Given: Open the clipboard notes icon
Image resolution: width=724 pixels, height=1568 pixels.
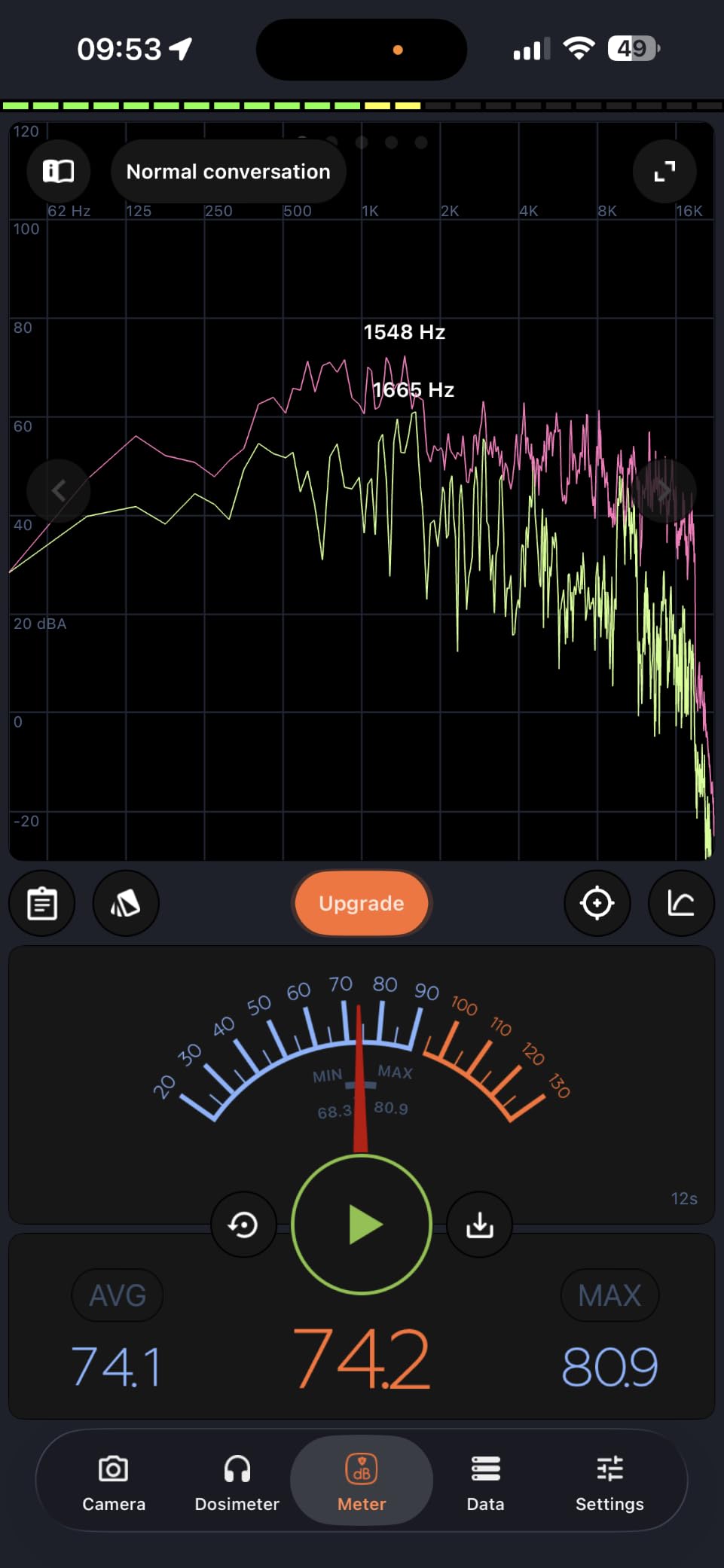Looking at the screenshot, I should click(42, 903).
